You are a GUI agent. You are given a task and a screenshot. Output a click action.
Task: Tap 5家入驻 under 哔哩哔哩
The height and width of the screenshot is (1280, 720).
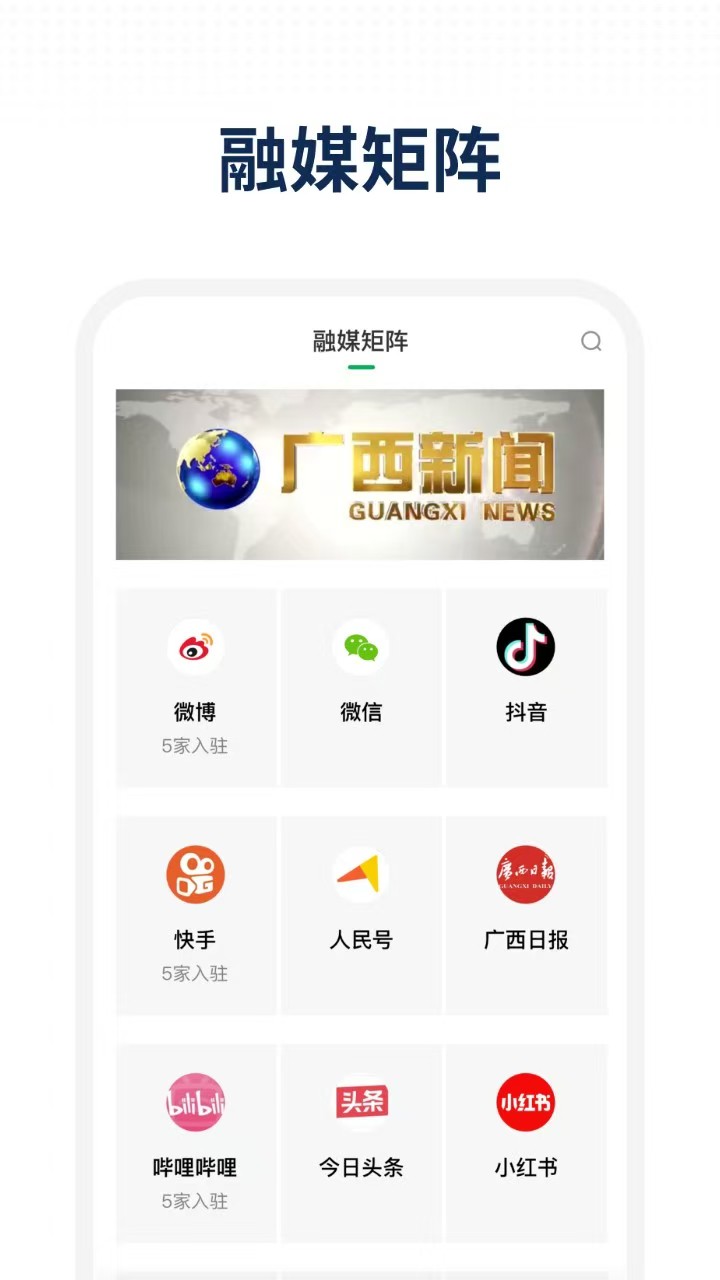point(195,1202)
